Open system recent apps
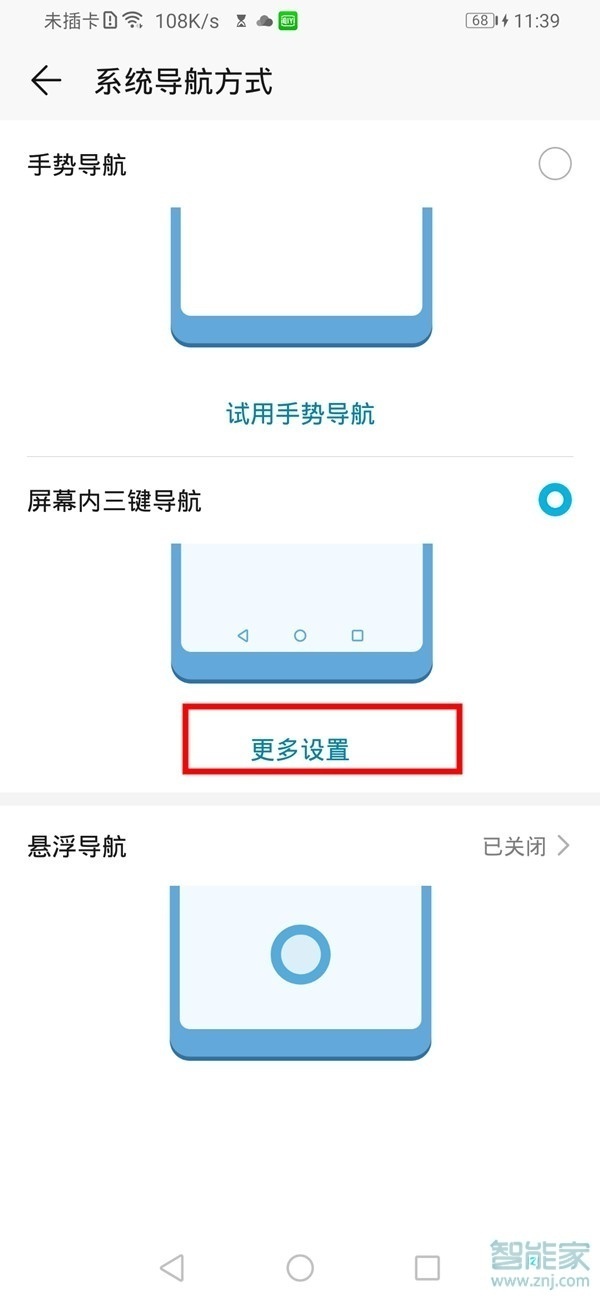 (x=427, y=1268)
